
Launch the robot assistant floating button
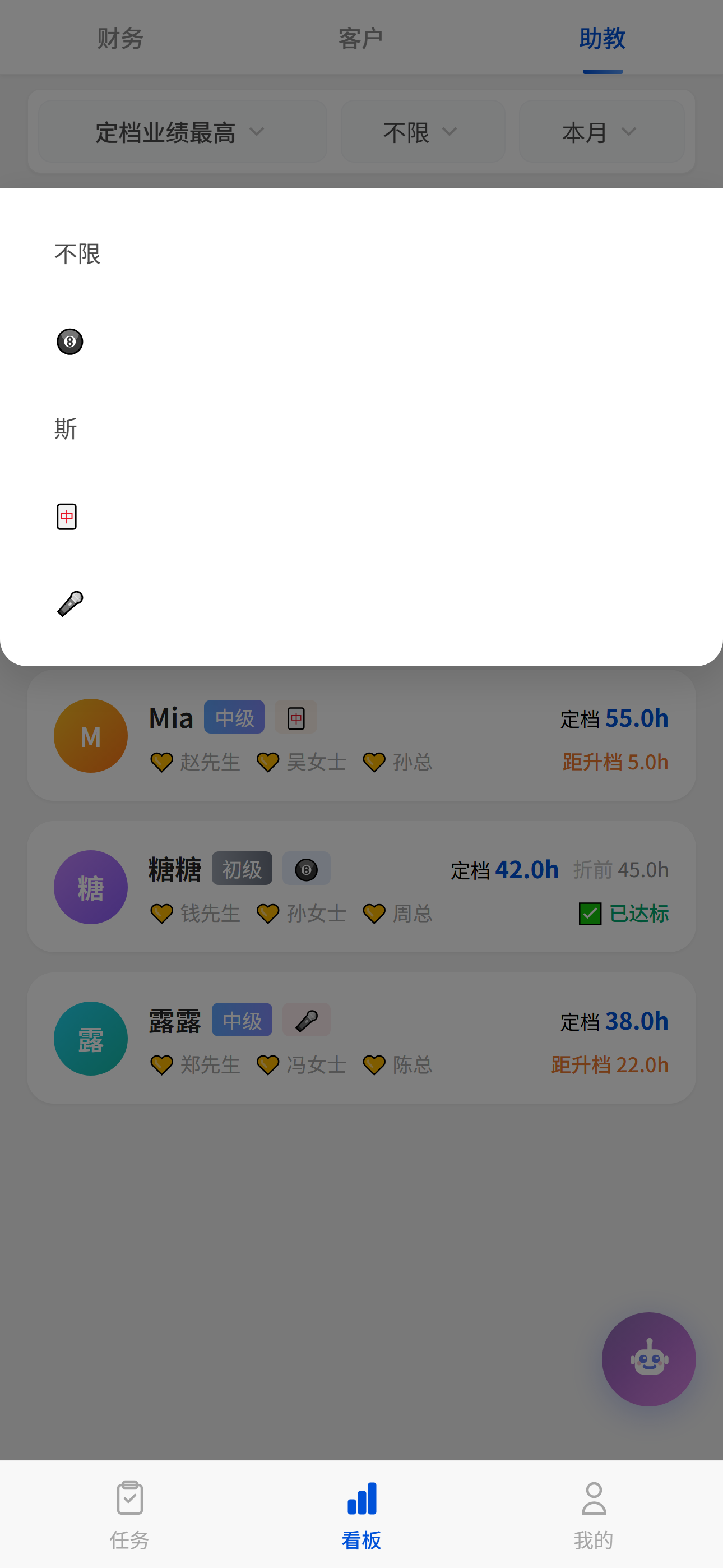pos(648,1359)
